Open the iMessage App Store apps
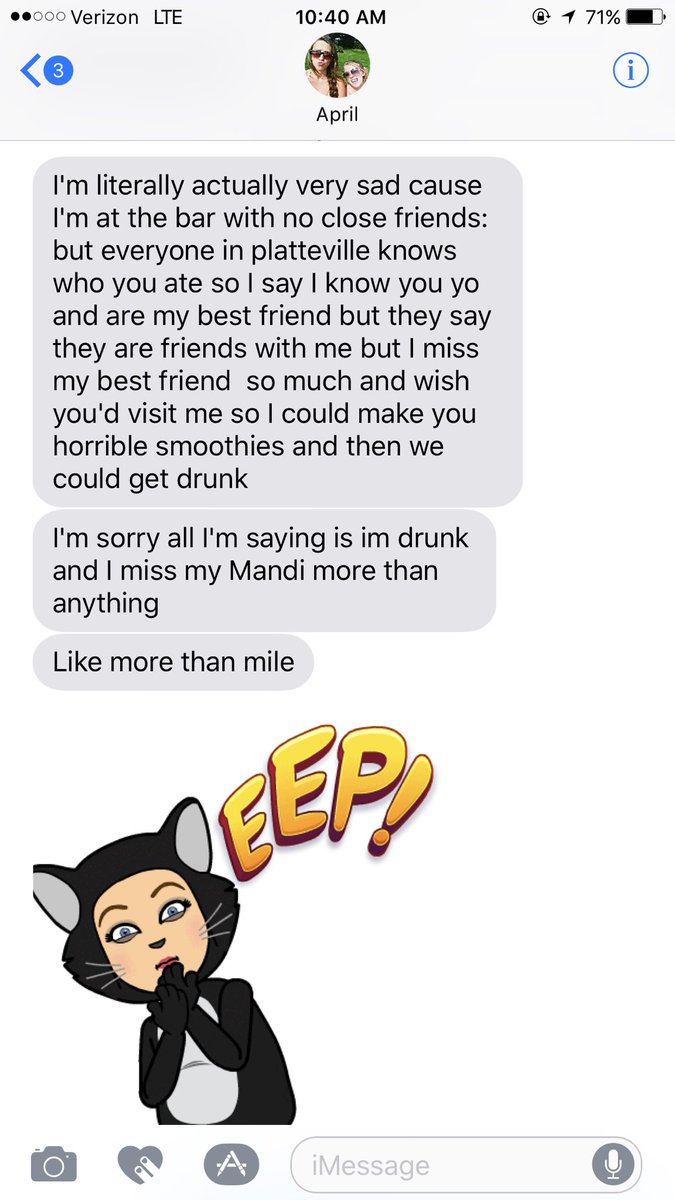 click(x=231, y=1164)
